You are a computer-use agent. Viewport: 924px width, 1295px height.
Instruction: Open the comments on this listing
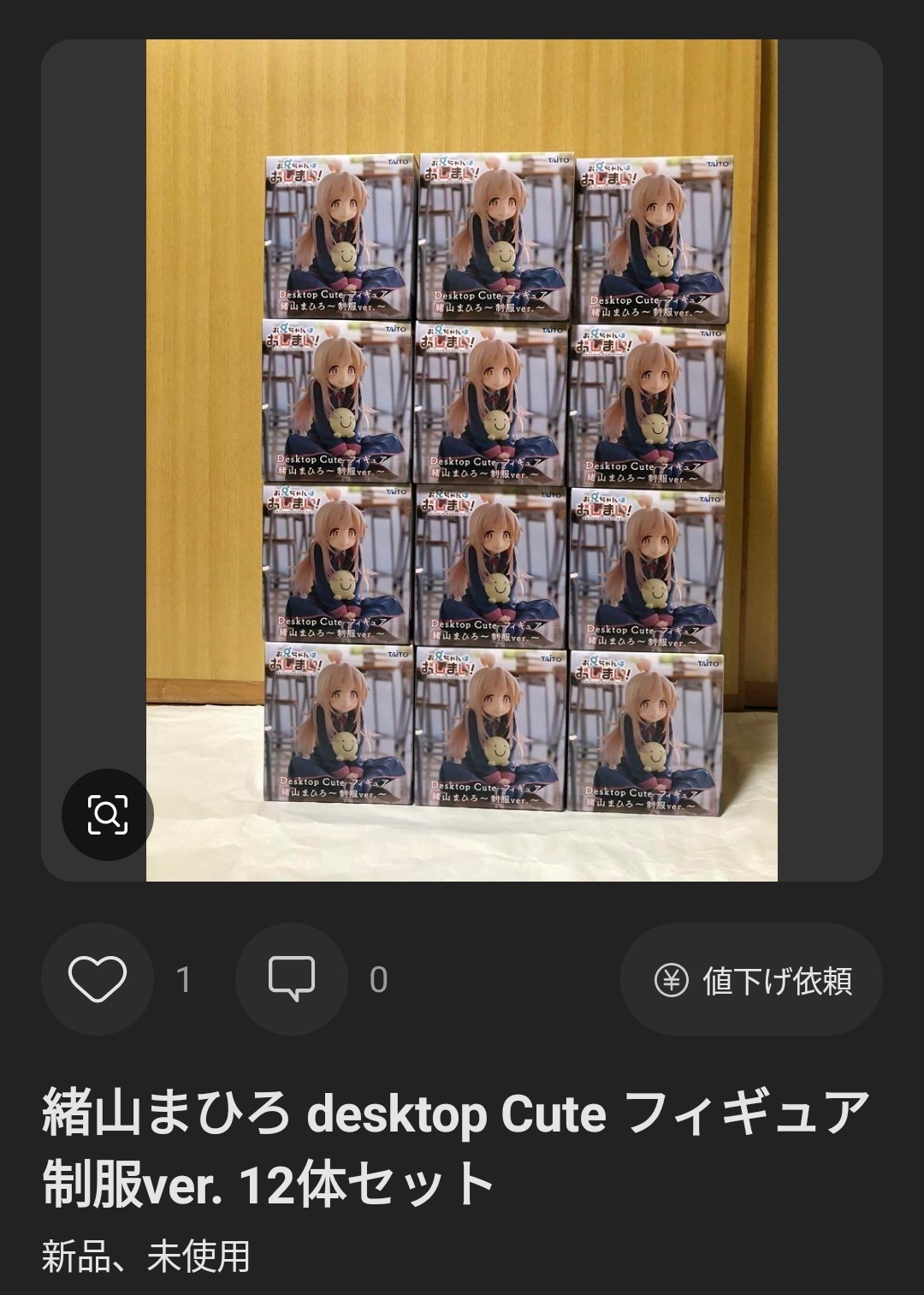pos(292,979)
